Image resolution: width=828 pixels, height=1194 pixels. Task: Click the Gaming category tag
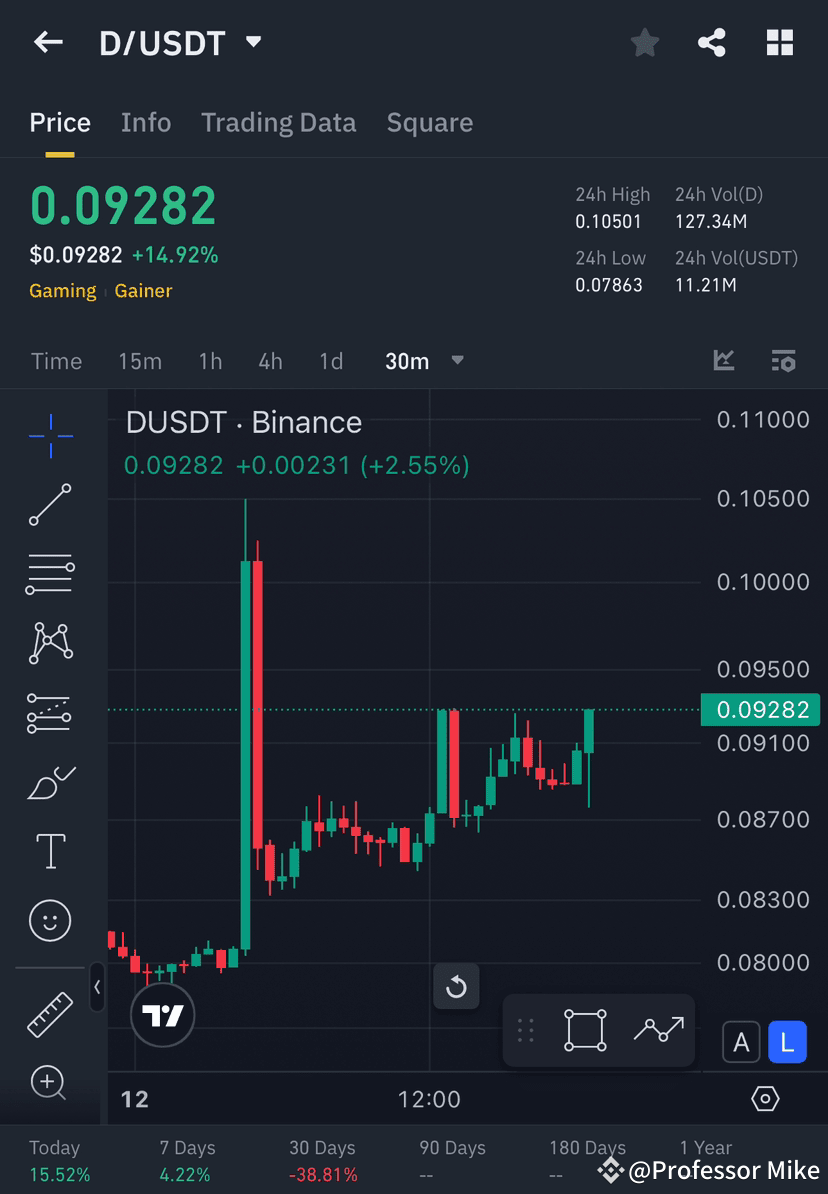(62, 291)
